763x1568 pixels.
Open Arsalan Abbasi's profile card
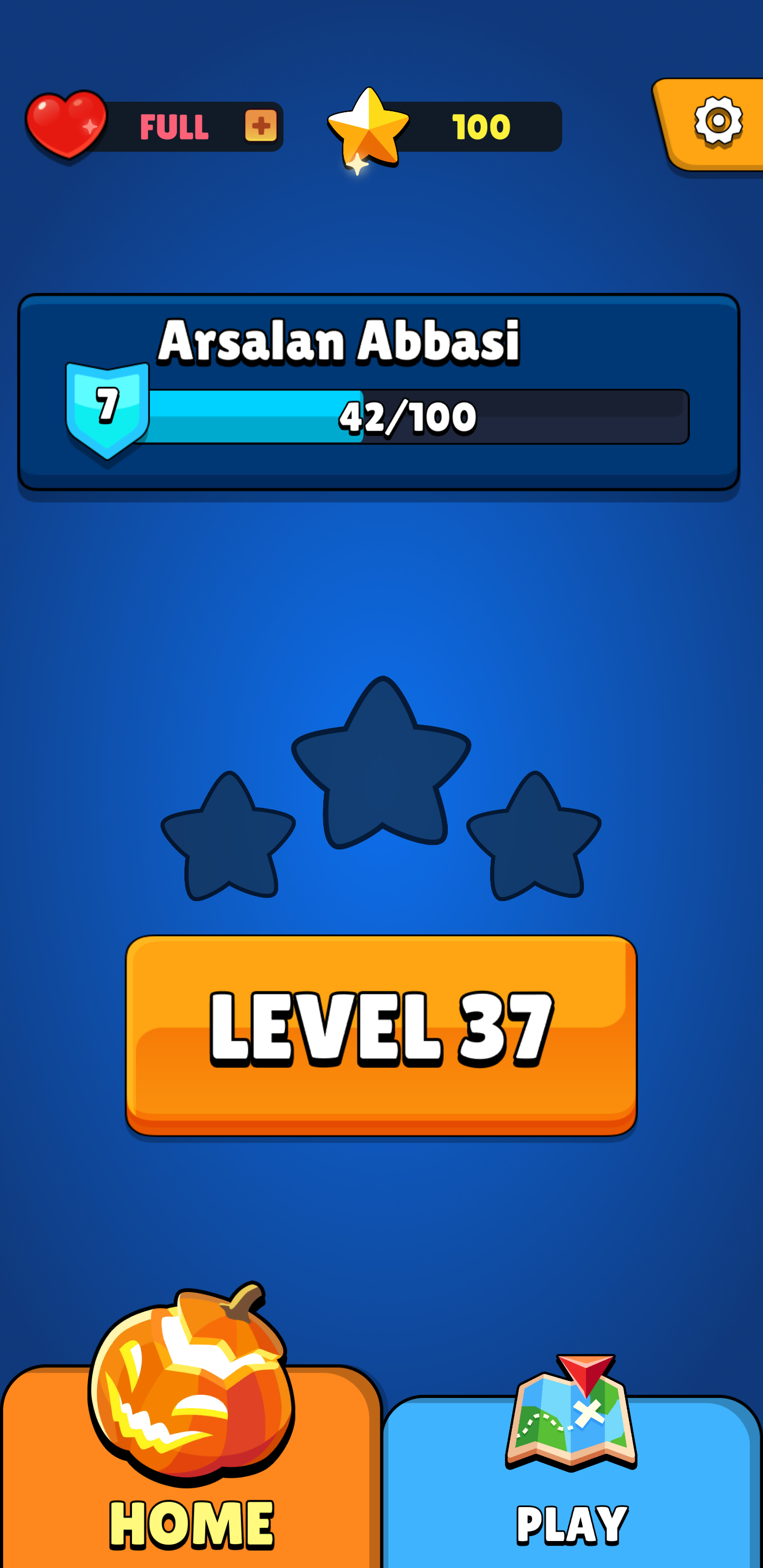[x=378, y=391]
